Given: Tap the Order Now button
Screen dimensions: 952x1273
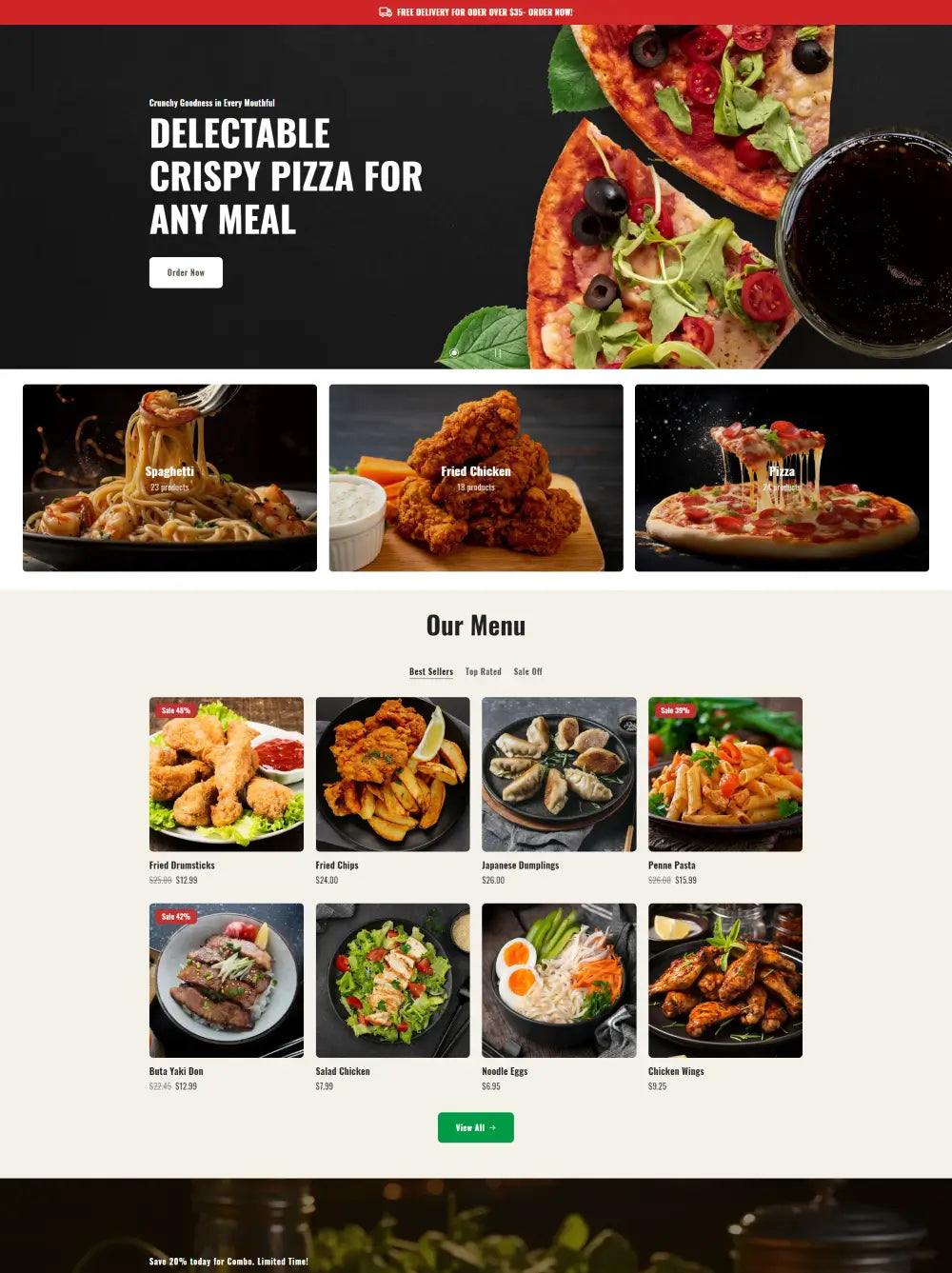Looking at the screenshot, I should [186, 272].
